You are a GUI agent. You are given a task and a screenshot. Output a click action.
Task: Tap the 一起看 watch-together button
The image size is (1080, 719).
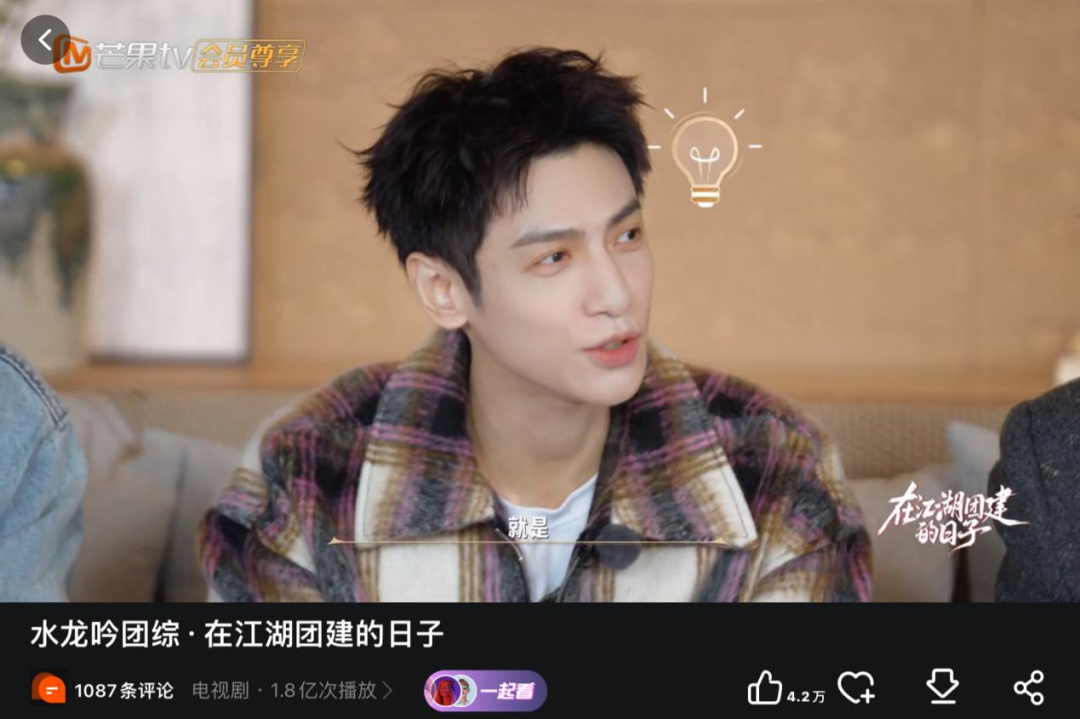485,690
